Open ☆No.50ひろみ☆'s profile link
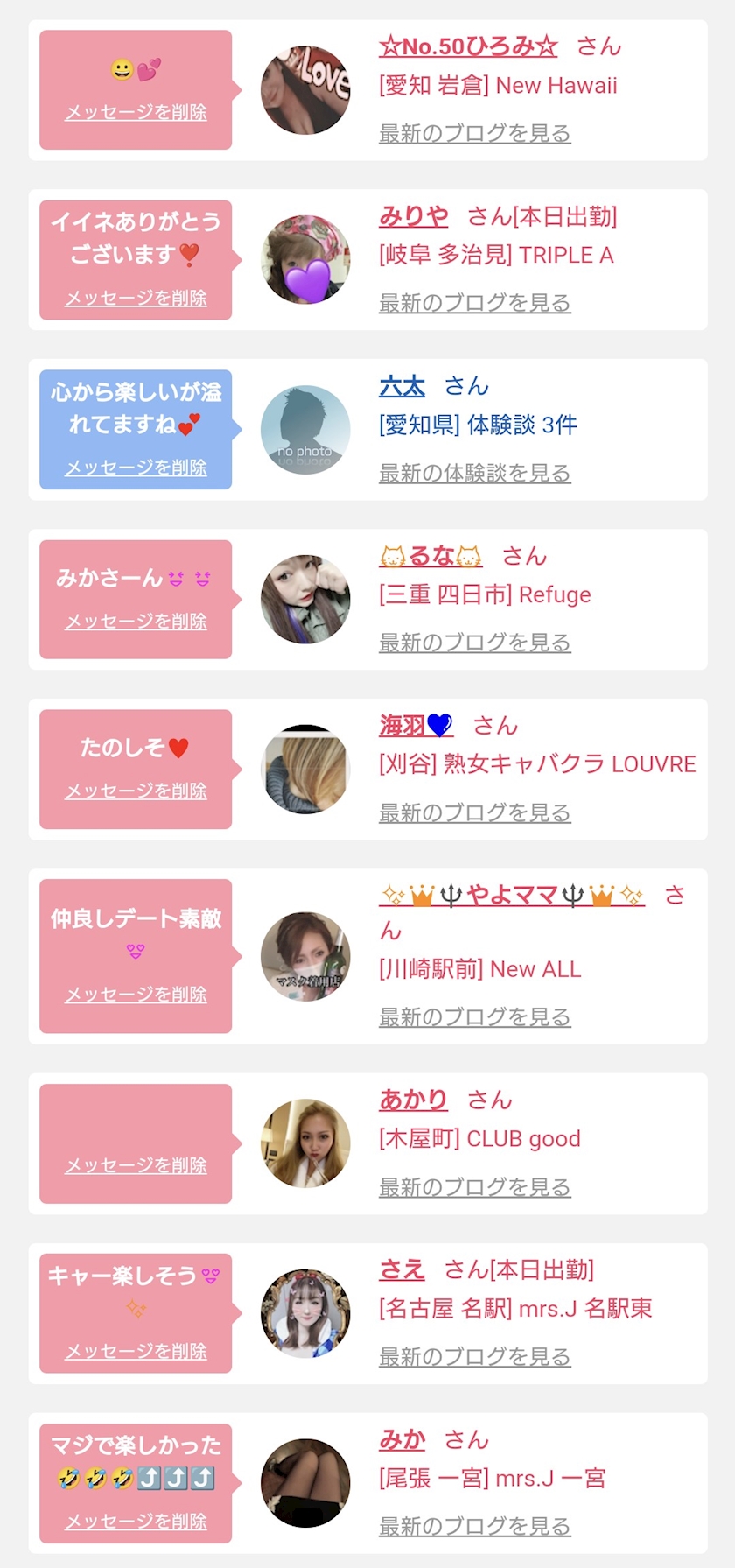This screenshot has height=1568, width=735. pos(468,46)
